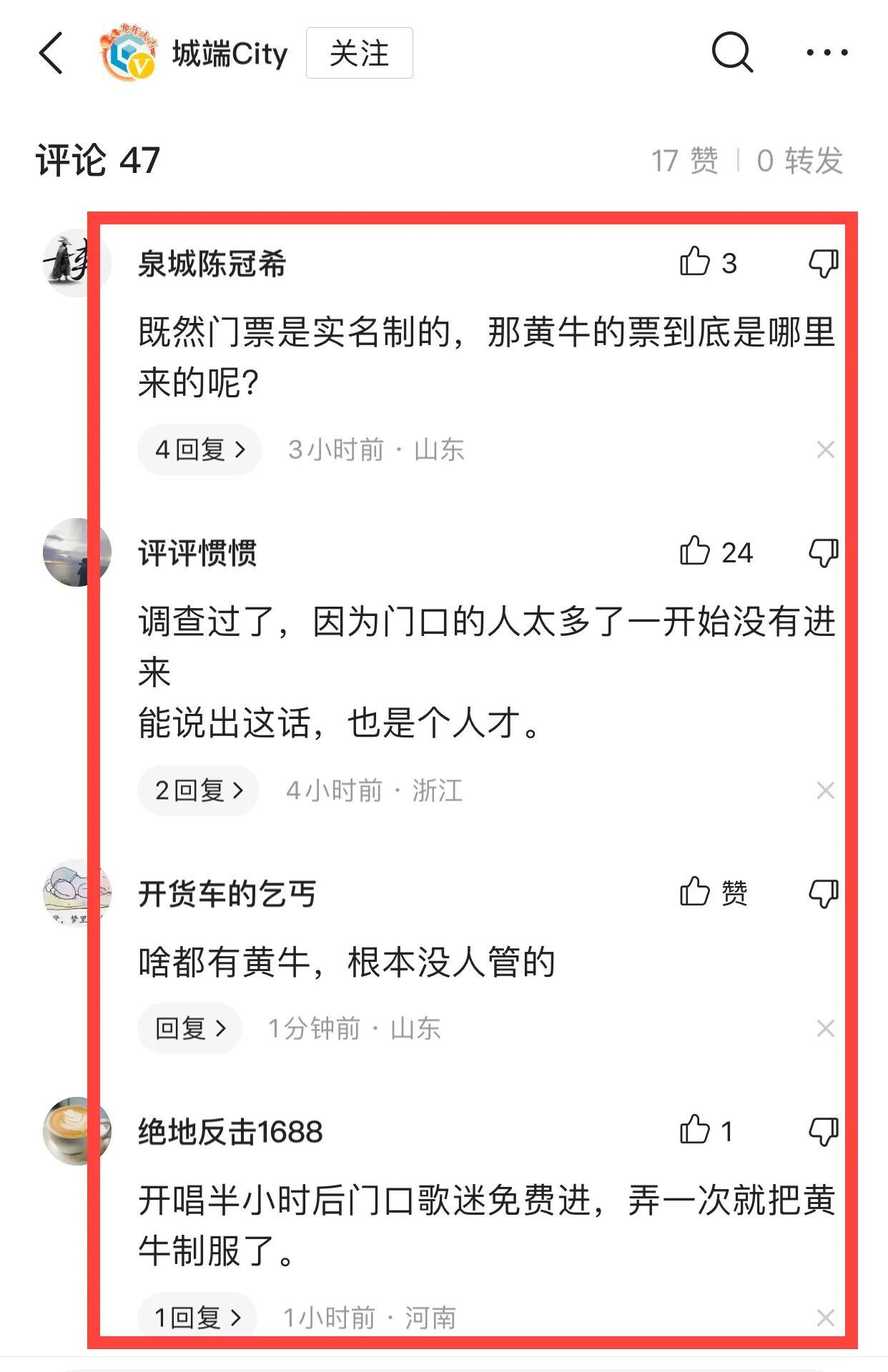The height and width of the screenshot is (1372, 888).
Task: Reply to 开货车的乞丐 via 回复 button
Action: [189, 1028]
